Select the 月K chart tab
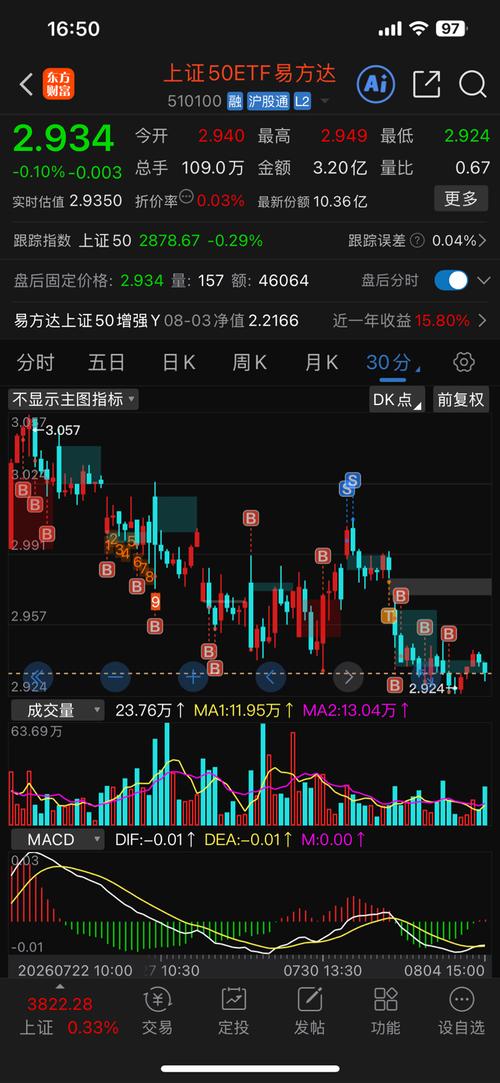Viewport: 500px width, 1083px height. pyautogui.click(x=322, y=362)
